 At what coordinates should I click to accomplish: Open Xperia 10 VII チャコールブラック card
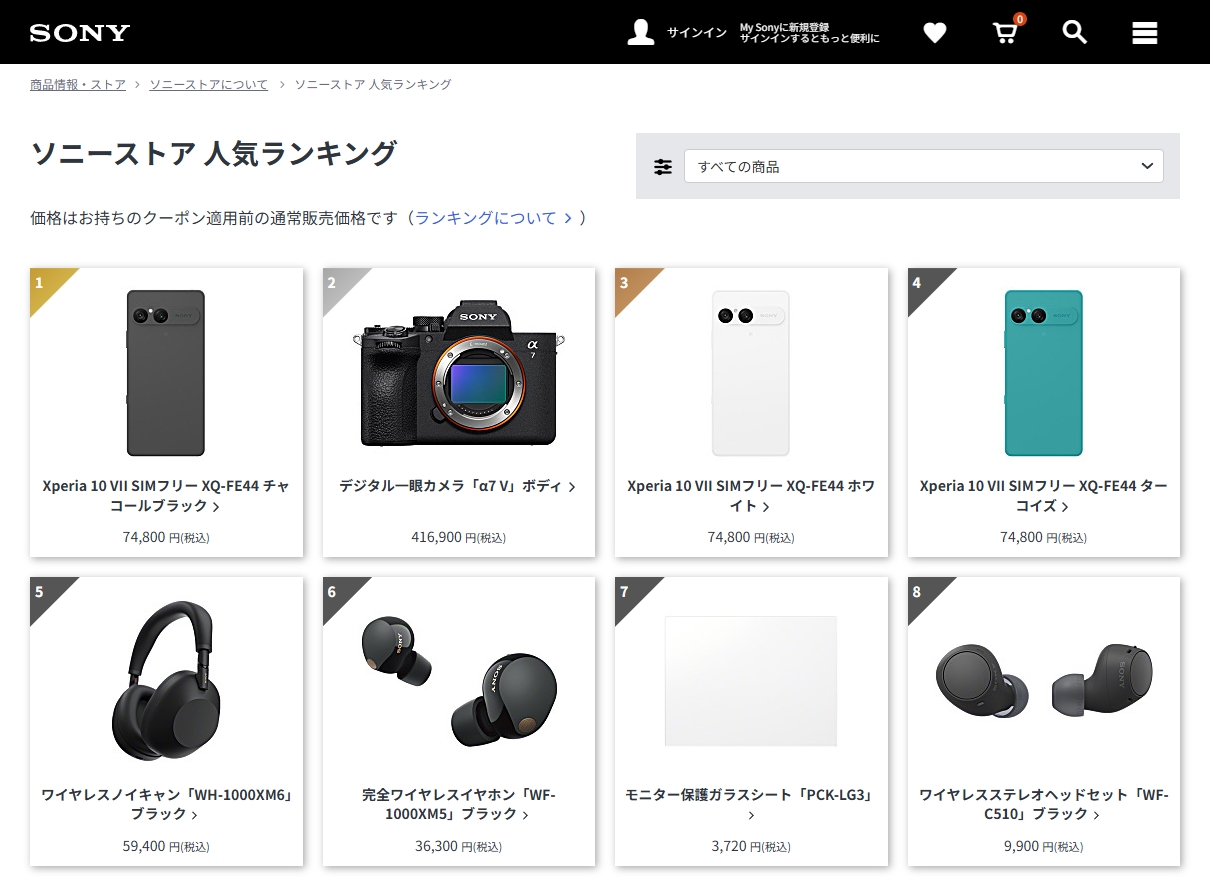pyautogui.click(x=166, y=496)
